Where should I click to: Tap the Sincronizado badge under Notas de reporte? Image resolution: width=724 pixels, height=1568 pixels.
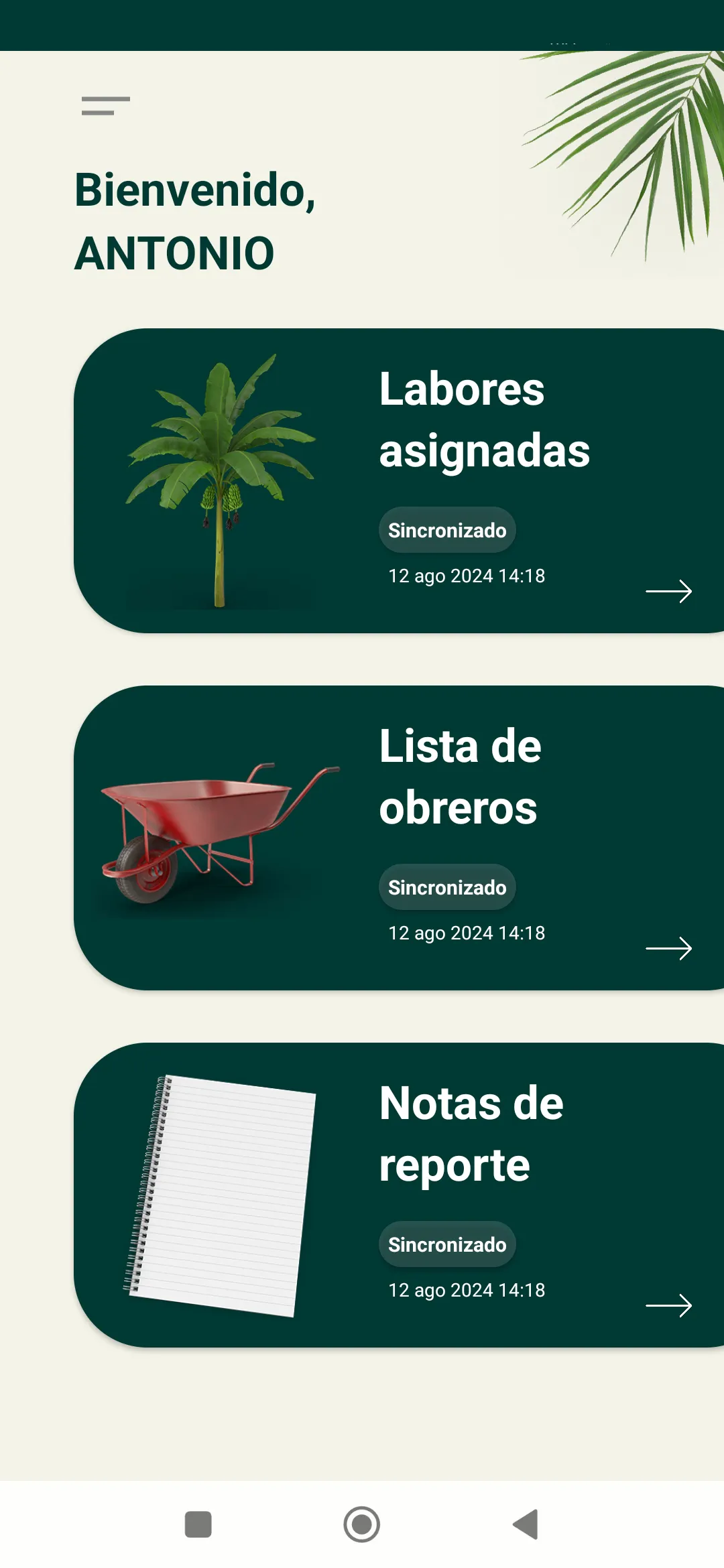(x=446, y=1244)
